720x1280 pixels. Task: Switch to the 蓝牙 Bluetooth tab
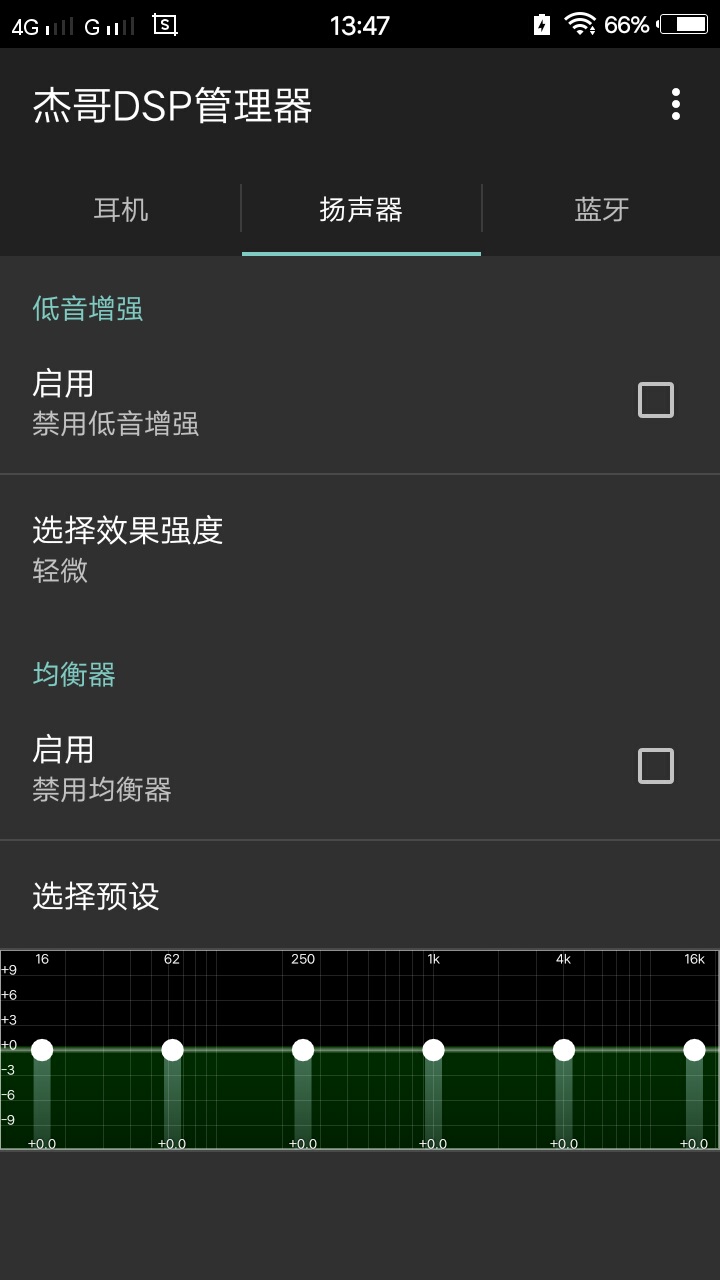(x=600, y=210)
